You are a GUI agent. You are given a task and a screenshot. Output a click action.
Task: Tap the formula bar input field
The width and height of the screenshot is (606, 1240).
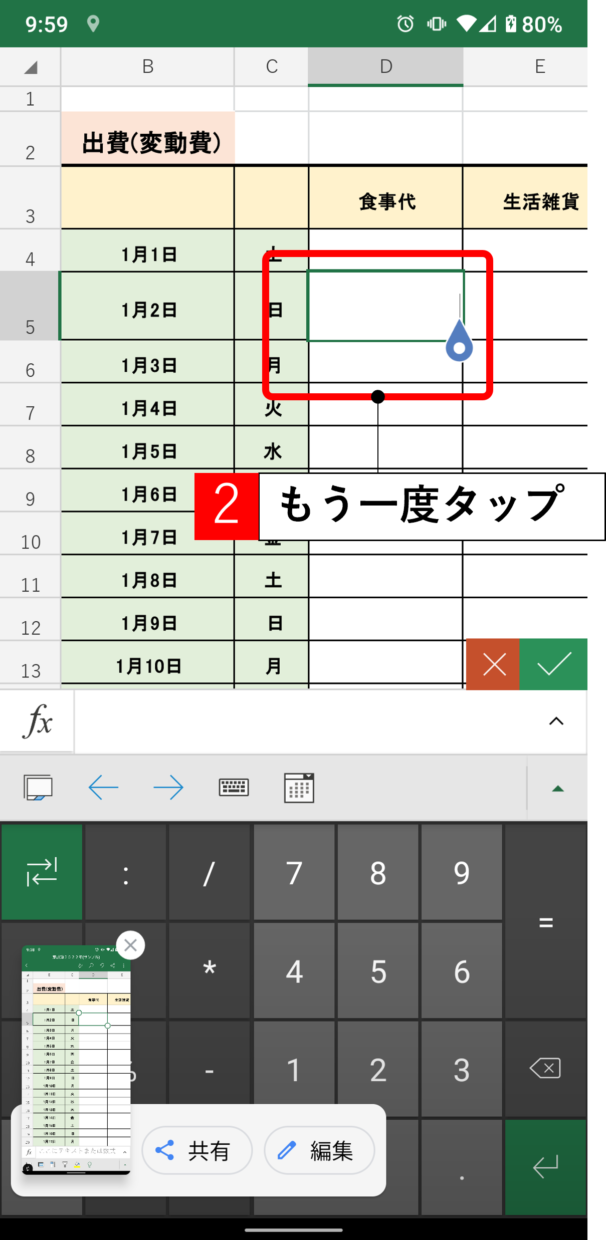point(302,722)
